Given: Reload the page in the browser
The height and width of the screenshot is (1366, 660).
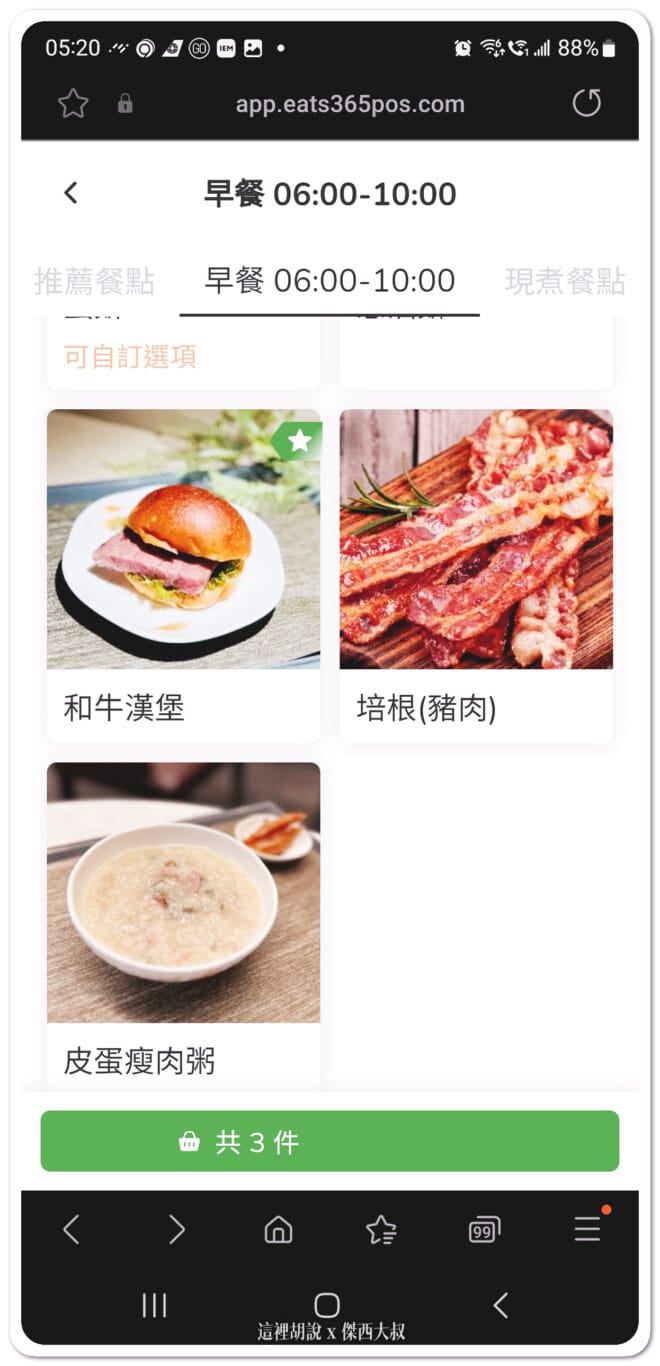Looking at the screenshot, I should click(x=587, y=103).
